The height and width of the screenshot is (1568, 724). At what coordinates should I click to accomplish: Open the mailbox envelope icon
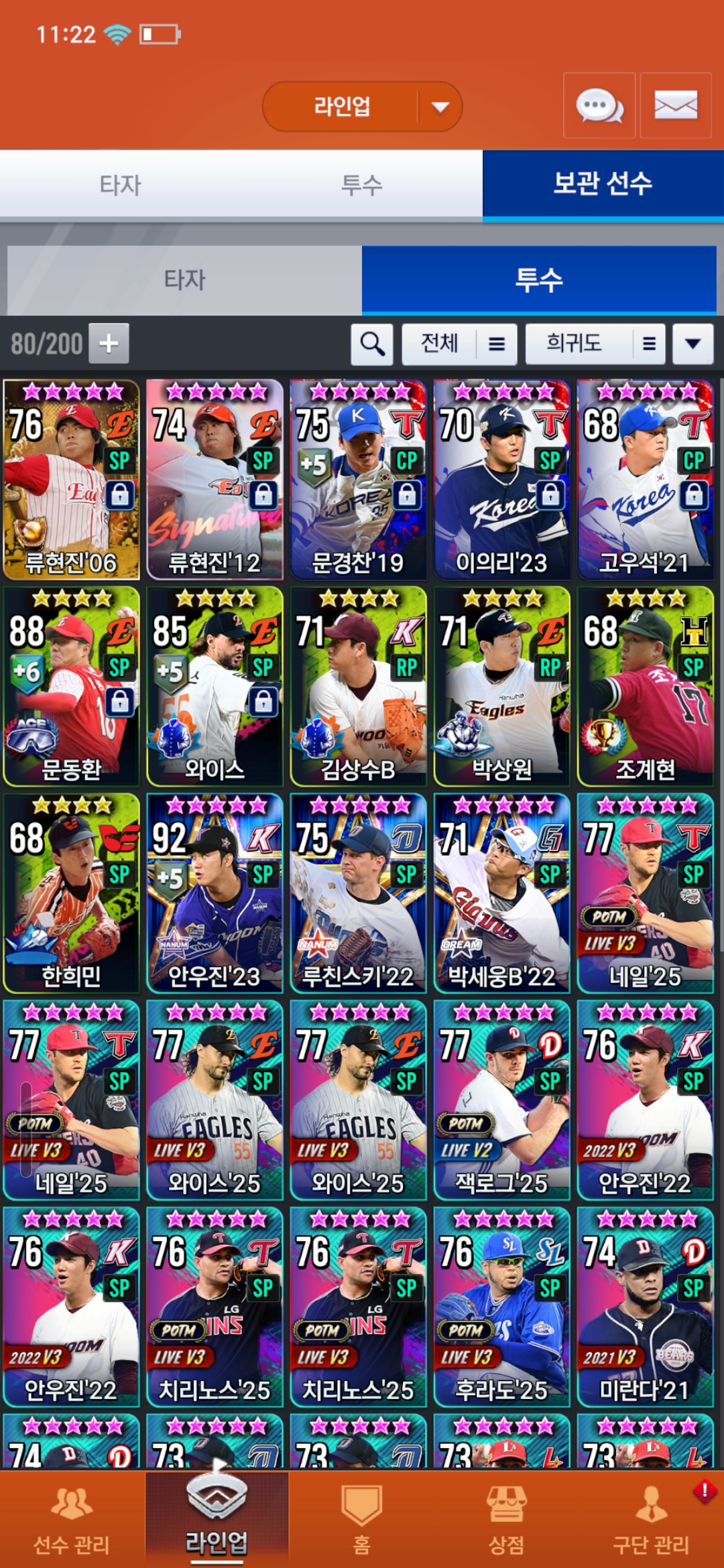click(675, 106)
